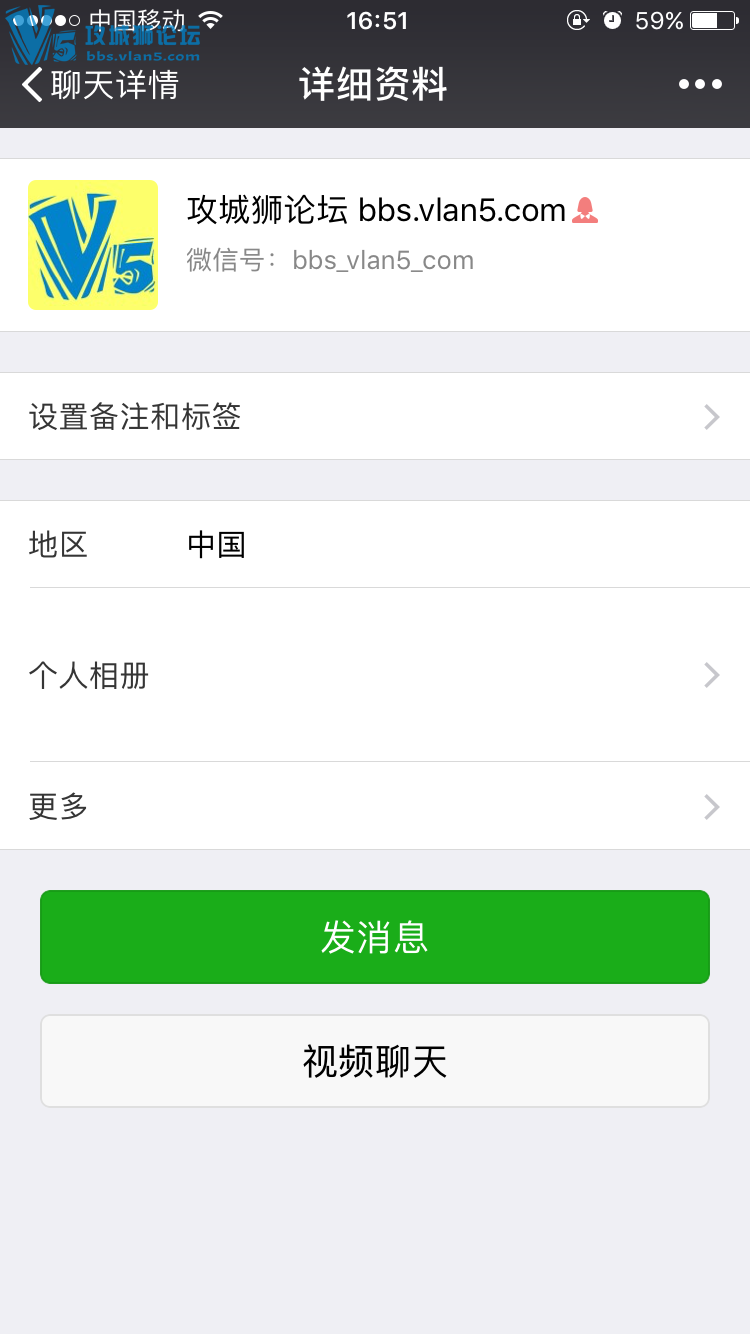Screen dimensions: 750x1334
Task: Tap the green 发消息 button
Action: pyautogui.click(x=375, y=937)
